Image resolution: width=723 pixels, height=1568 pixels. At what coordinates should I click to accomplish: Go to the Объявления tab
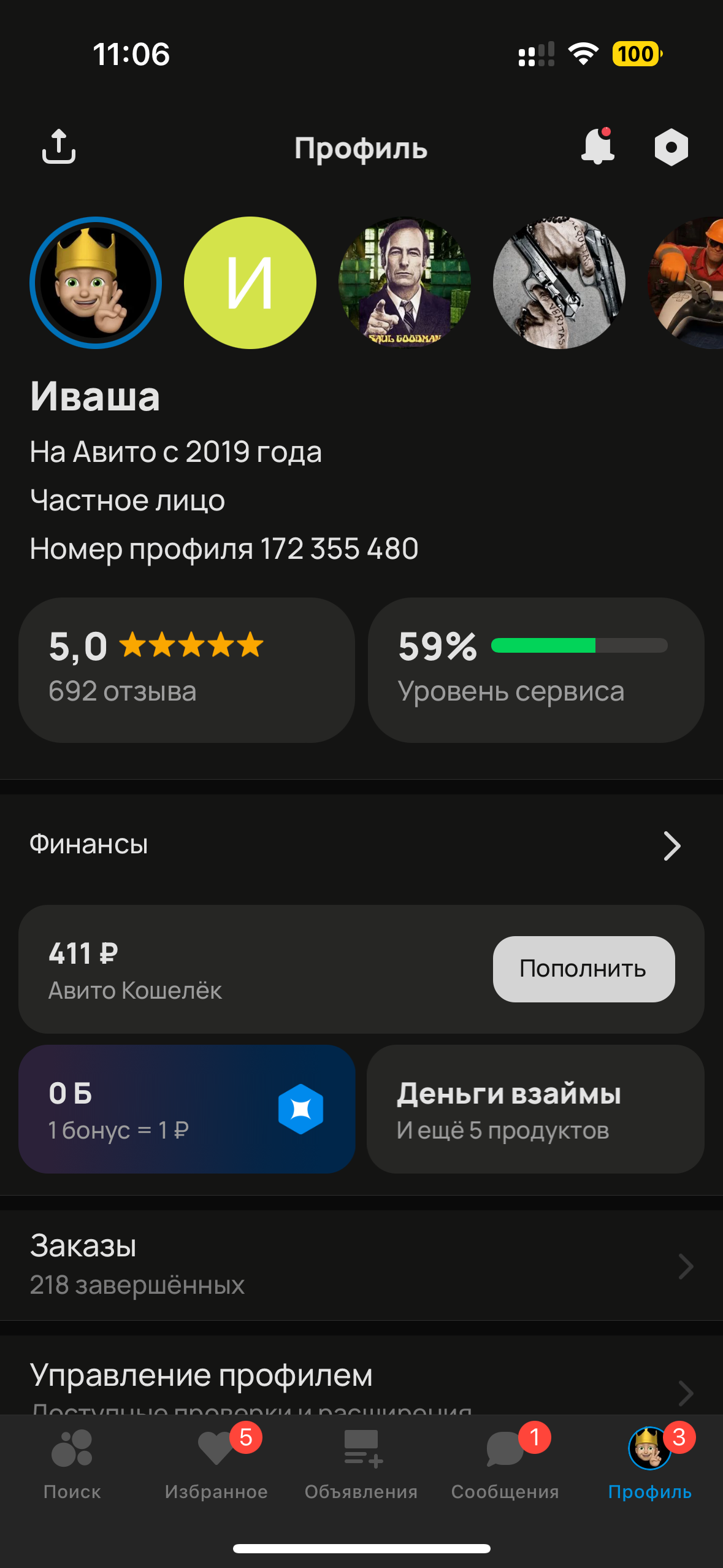tap(361, 1465)
